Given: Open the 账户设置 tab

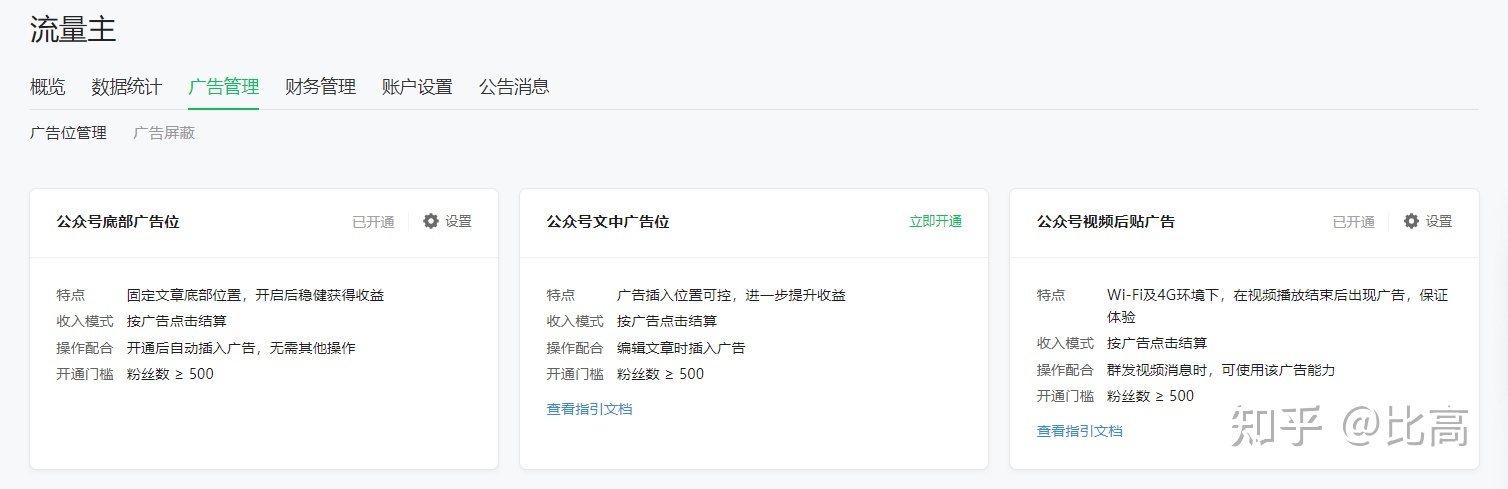Looking at the screenshot, I should tap(417, 87).
